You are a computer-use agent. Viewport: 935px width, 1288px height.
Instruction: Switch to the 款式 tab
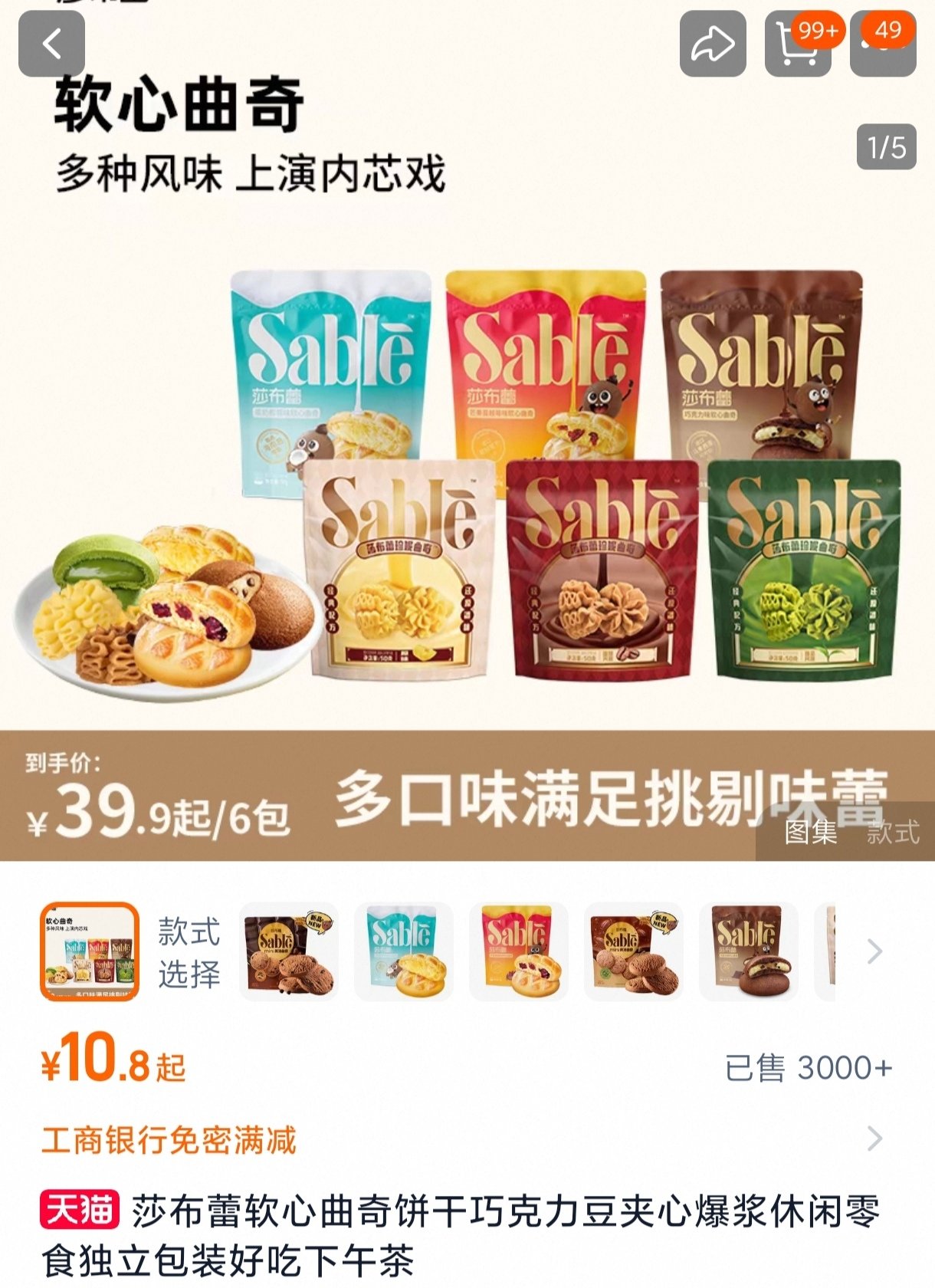893,832
